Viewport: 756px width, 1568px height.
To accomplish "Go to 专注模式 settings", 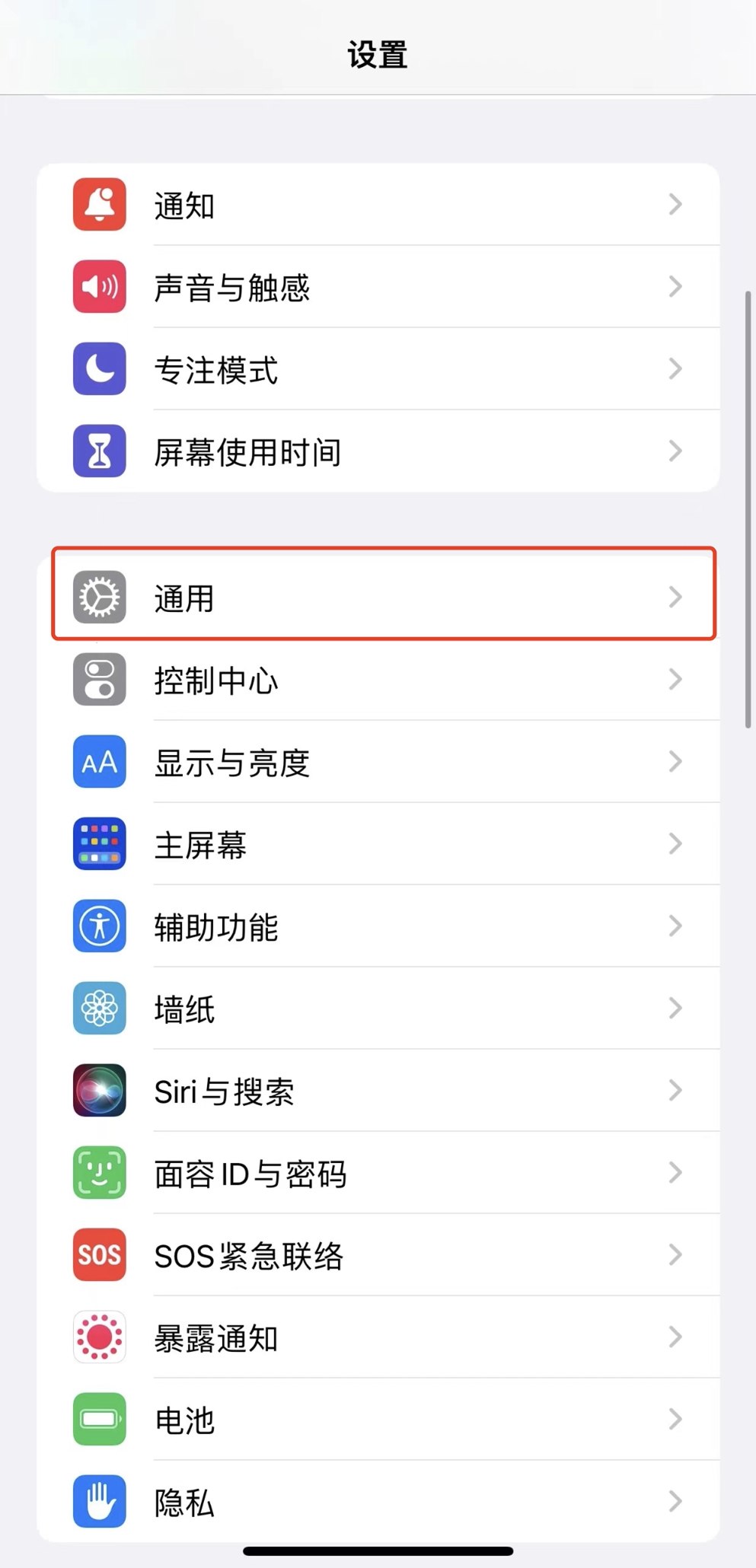I will pyautogui.click(x=378, y=369).
